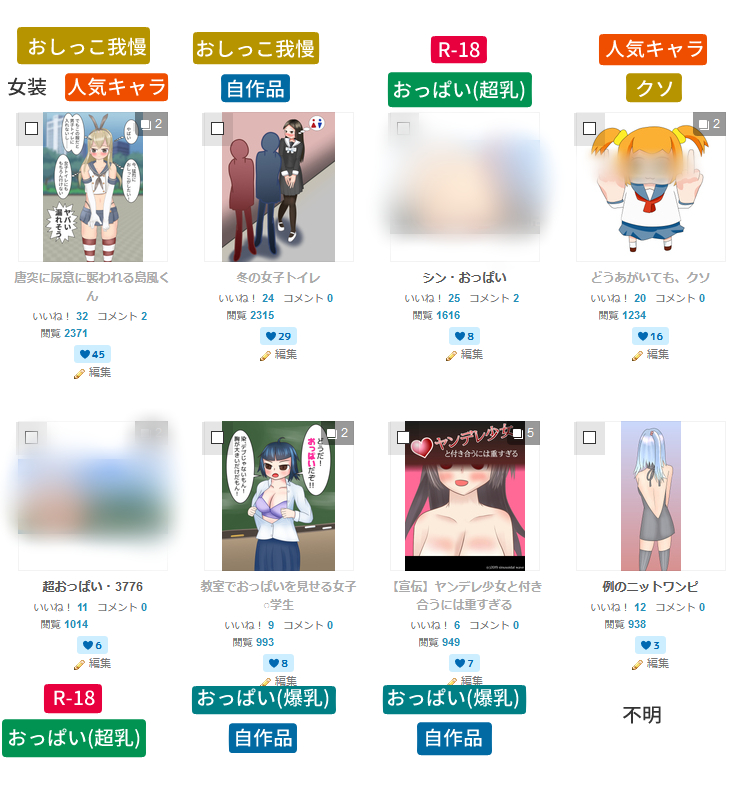View the どうあがいても、クソ artwork
Screen dimensions: 735x800
pyautogui.click(x=650, y=187)
